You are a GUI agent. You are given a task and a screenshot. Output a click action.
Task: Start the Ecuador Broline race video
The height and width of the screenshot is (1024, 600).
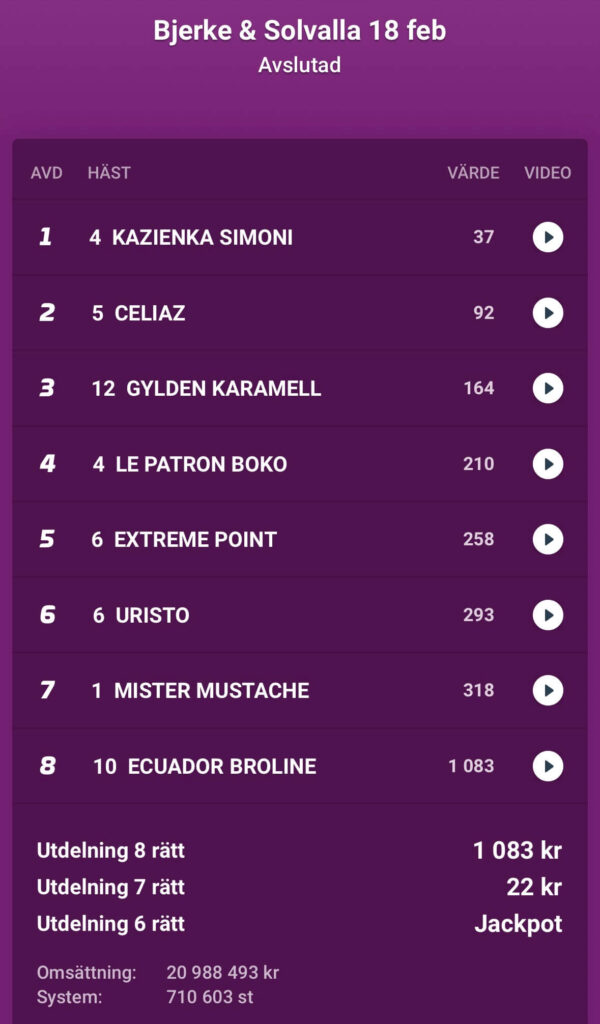(x=547, y=766)
